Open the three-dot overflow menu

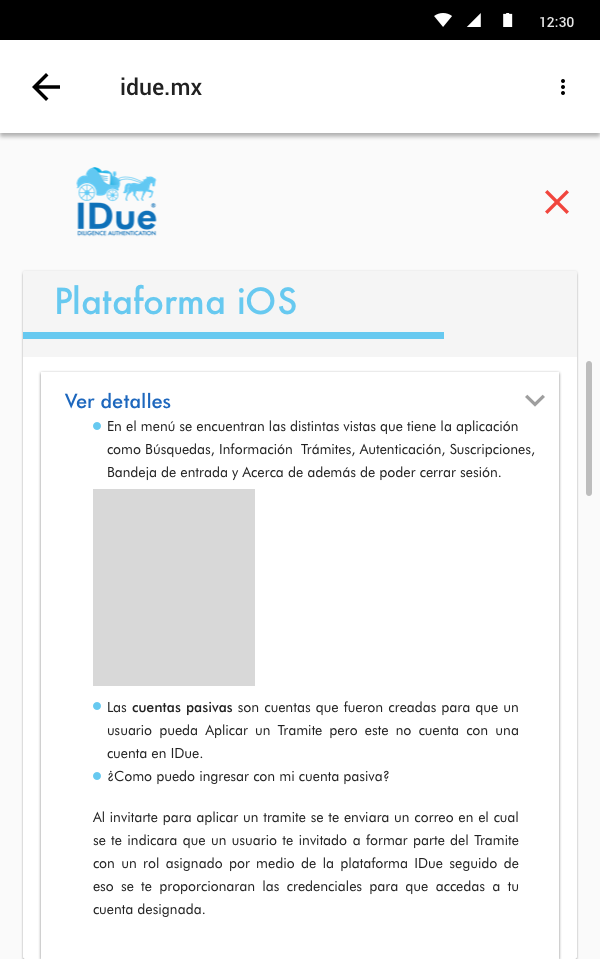[x=563, y=87]
